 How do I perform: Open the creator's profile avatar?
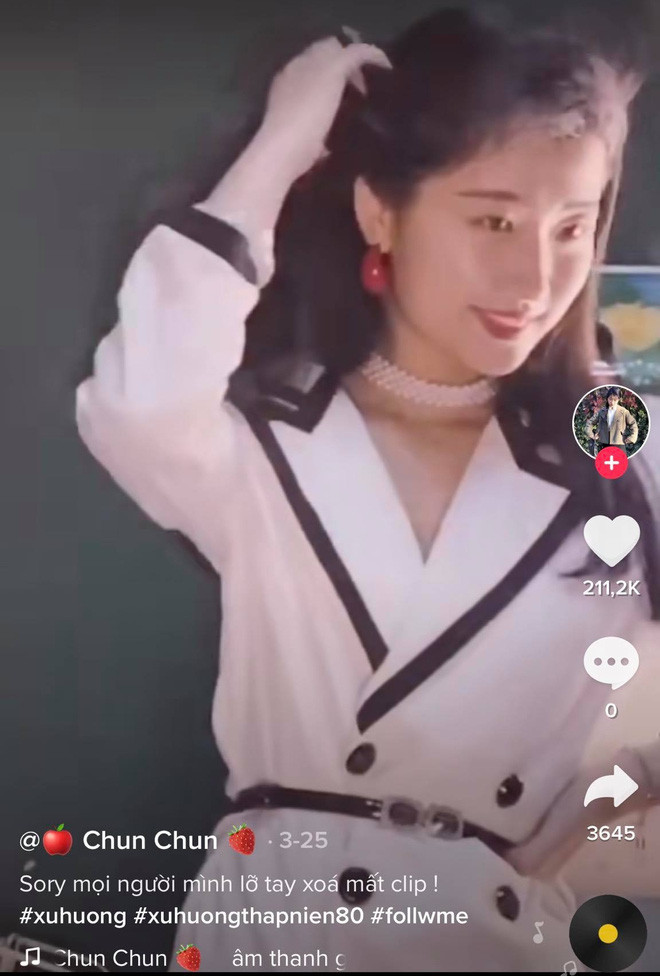(610, 421)
